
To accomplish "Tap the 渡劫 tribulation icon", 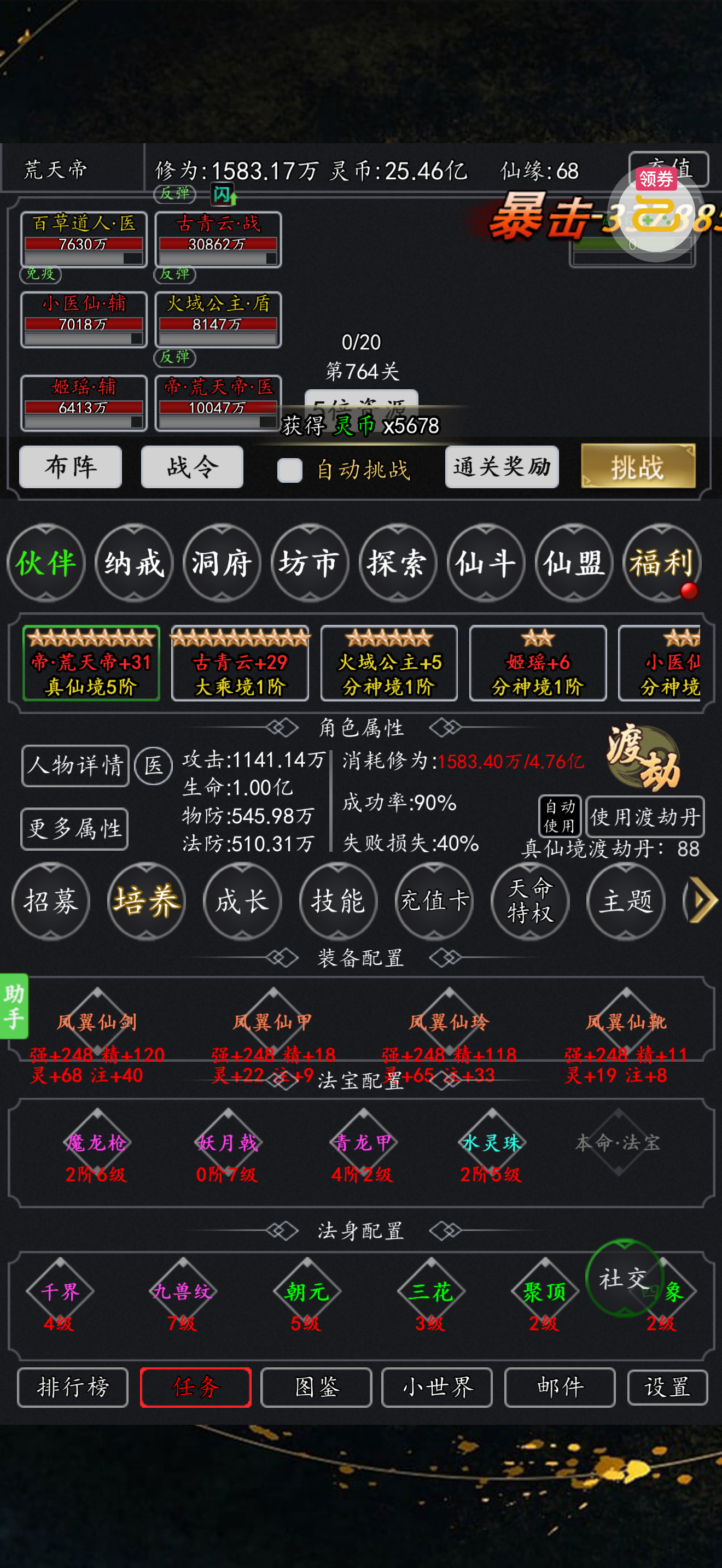I will tap(643, 757).
